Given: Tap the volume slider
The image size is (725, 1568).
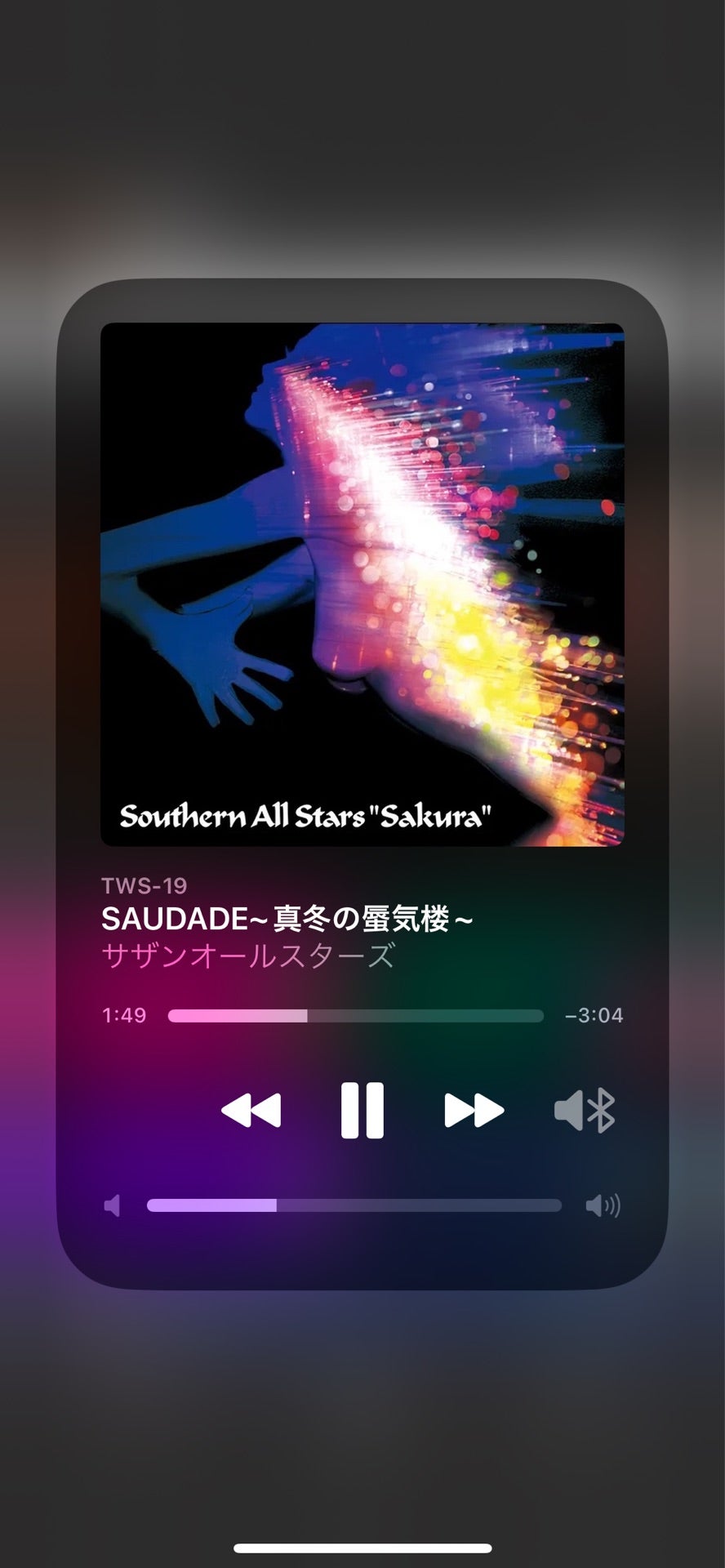Looking at the screenshot, I should click(x=354, y=1205).
